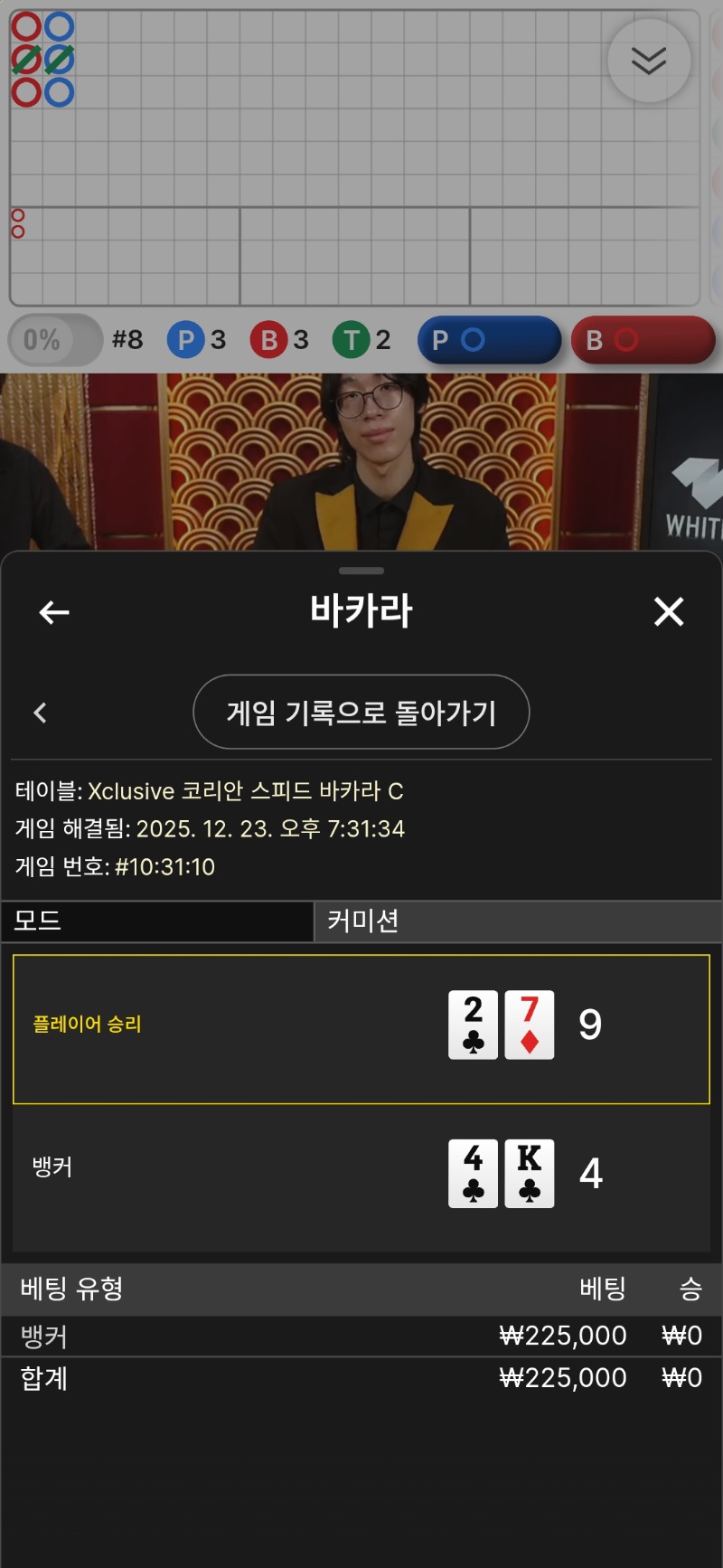Tap the 게임 기록으로 돌아가기 button
Viewport: 723px width, 1568px height.
point(361,713)
